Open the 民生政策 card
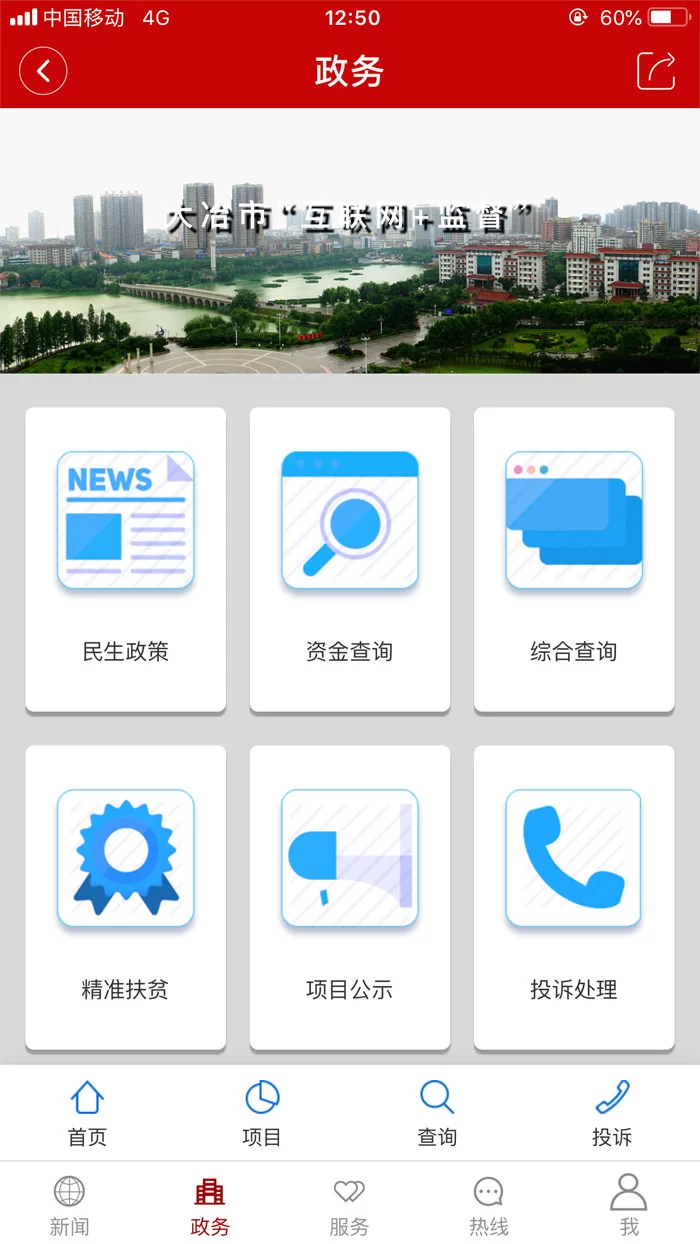 tap(126, 559)
